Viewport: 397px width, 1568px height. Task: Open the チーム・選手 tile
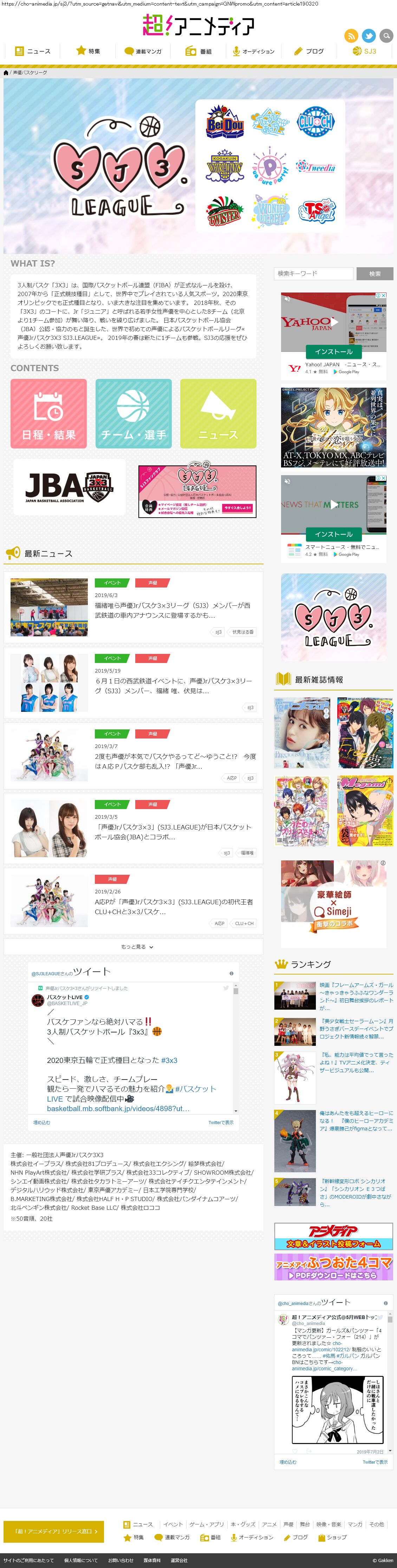click(x=134, y=413)
